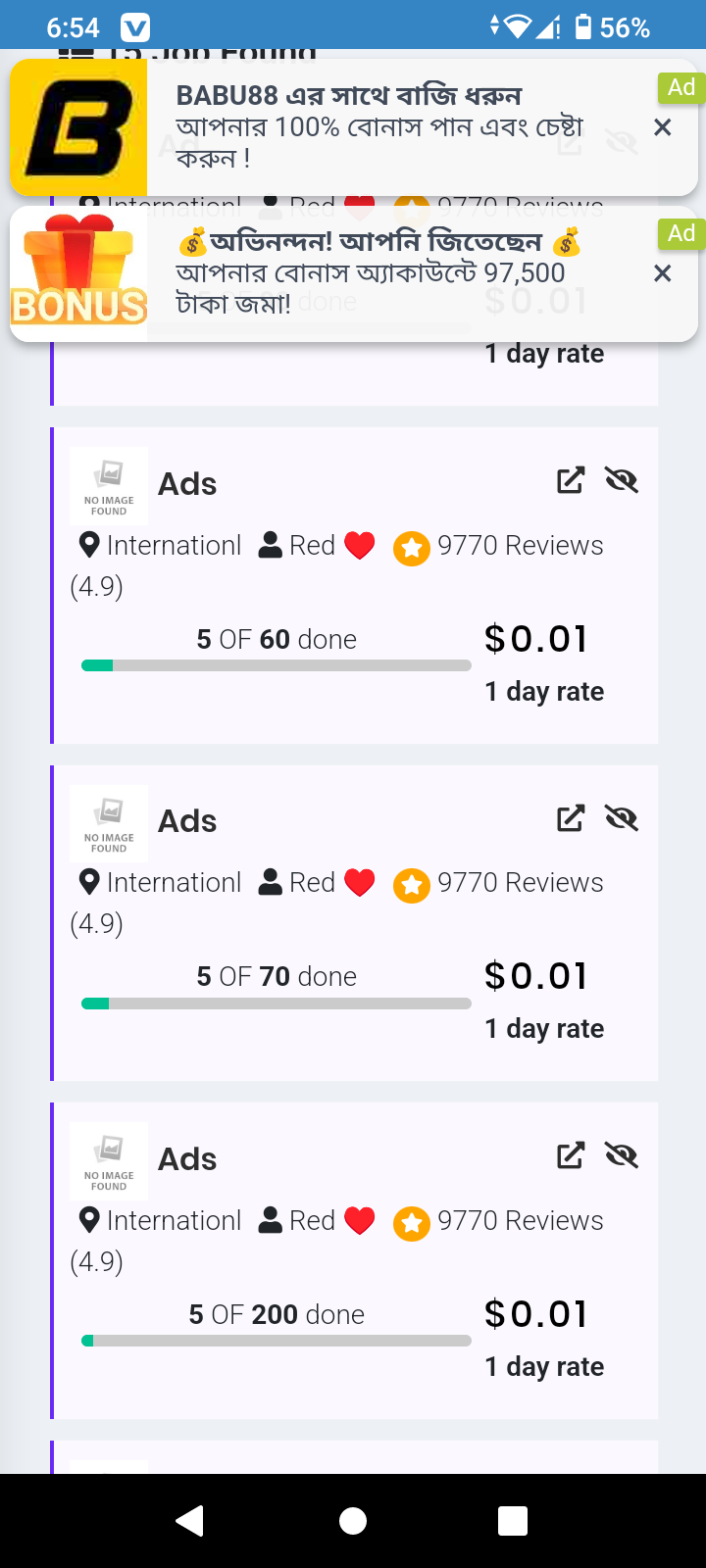
Task: Open external link on 5 OF 60 job
Action: click(571, 480)
